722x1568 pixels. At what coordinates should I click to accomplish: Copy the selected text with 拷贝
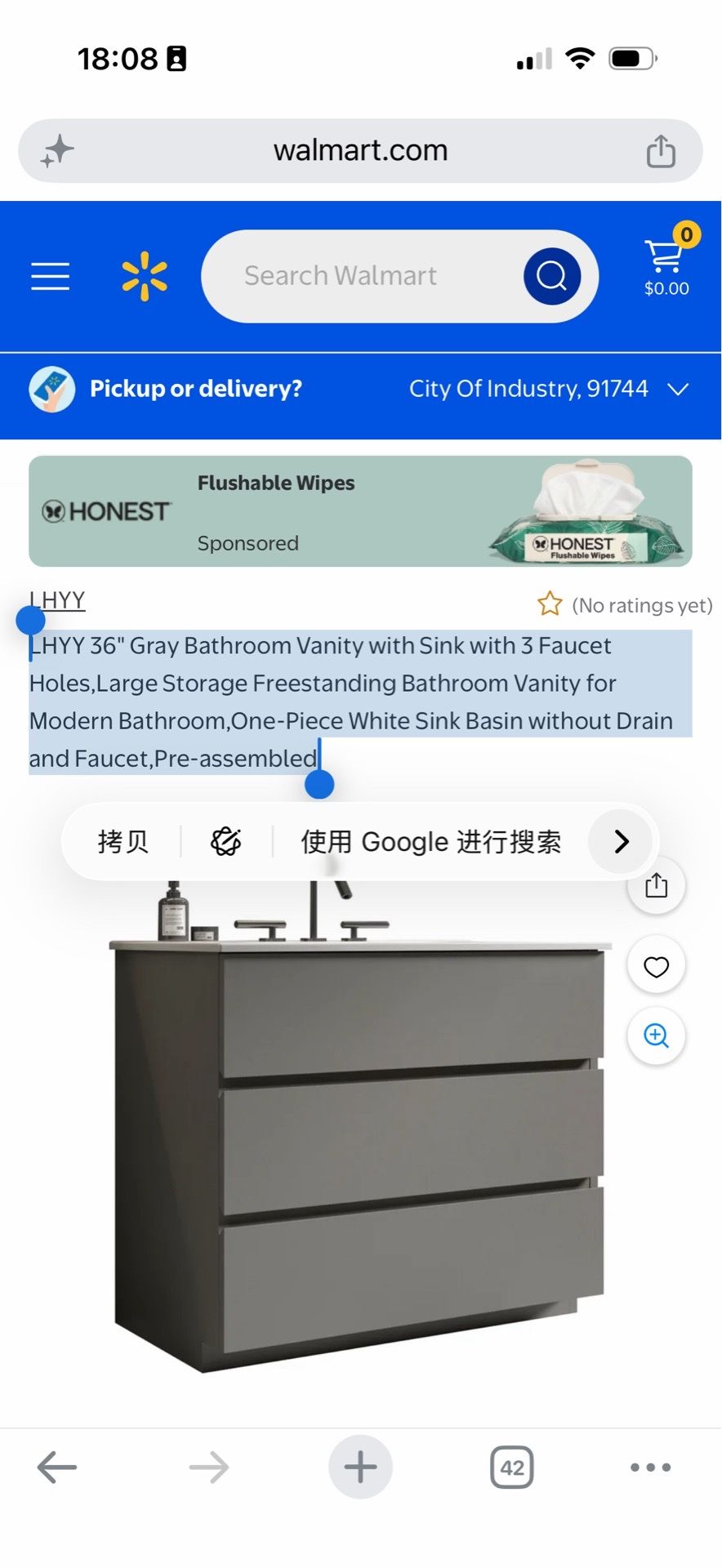coord(123,841)
